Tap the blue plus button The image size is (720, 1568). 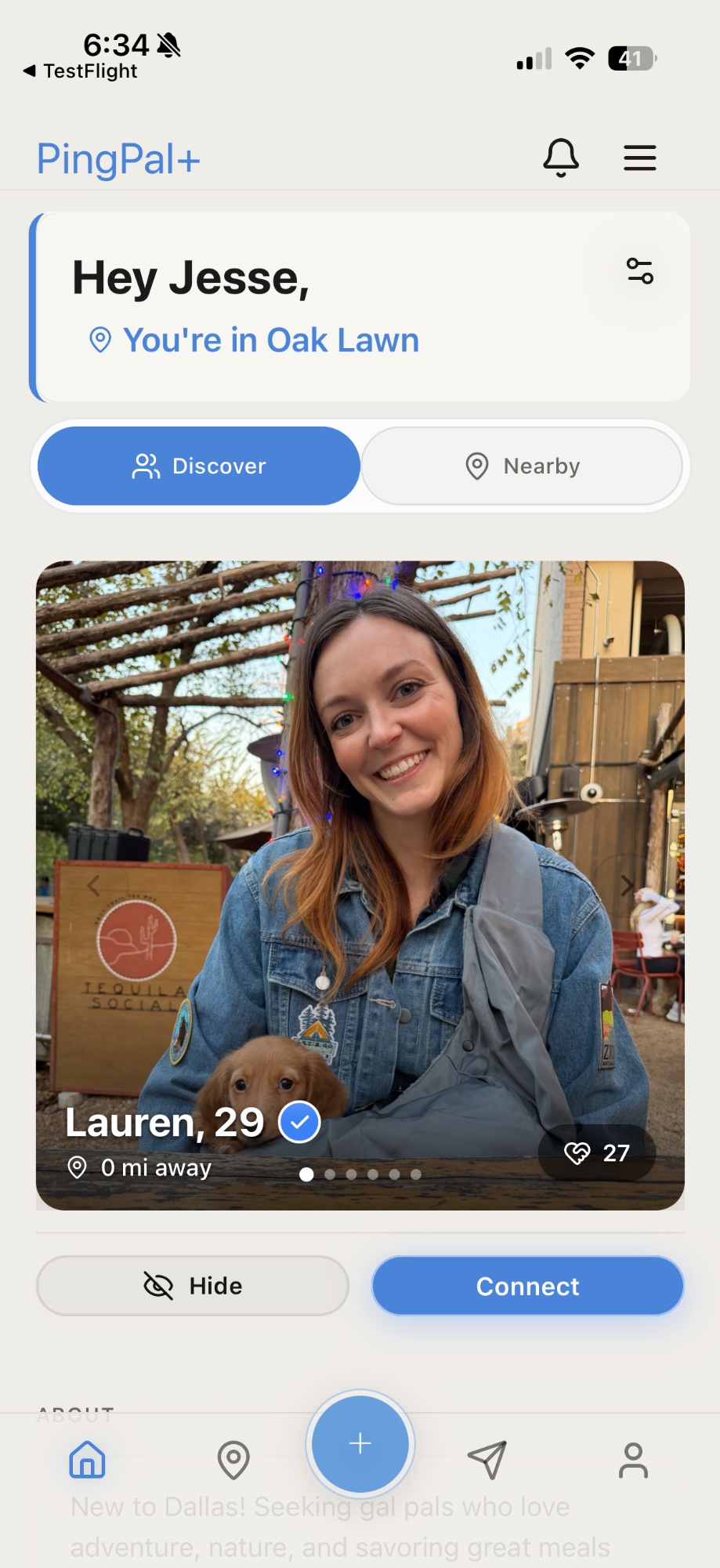pyautogui.click(x=360, y=1443)
